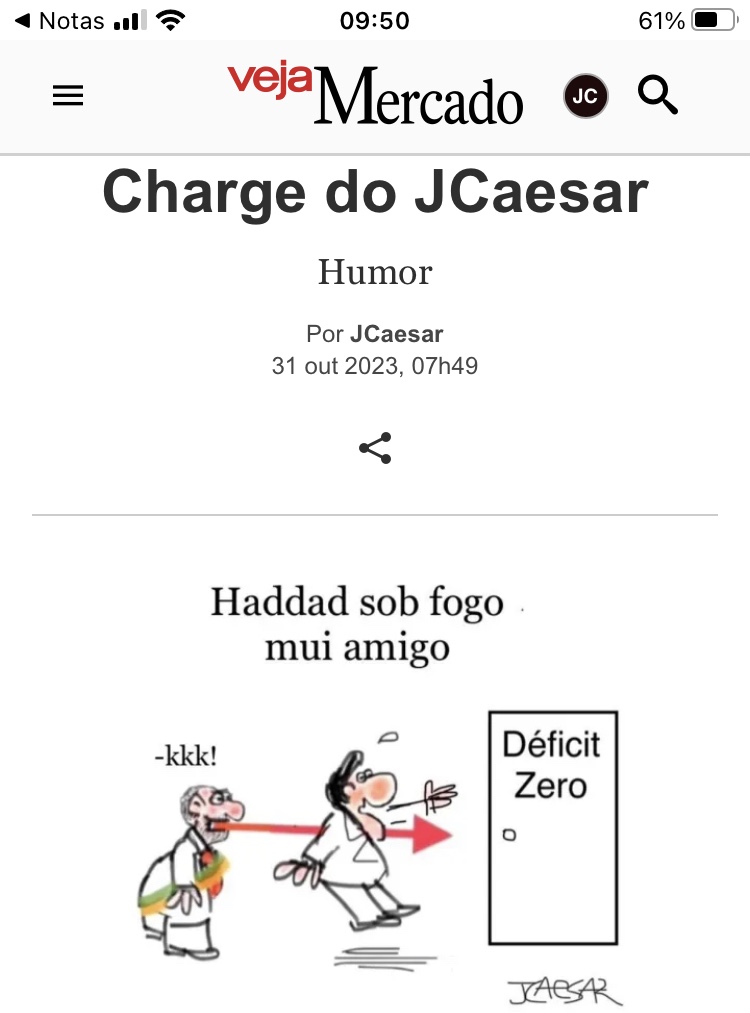This screenshot has height=1013, width=750.
Task: Tap the JC profile avatar
Action: pyautogui.click(x=586, y=96)
